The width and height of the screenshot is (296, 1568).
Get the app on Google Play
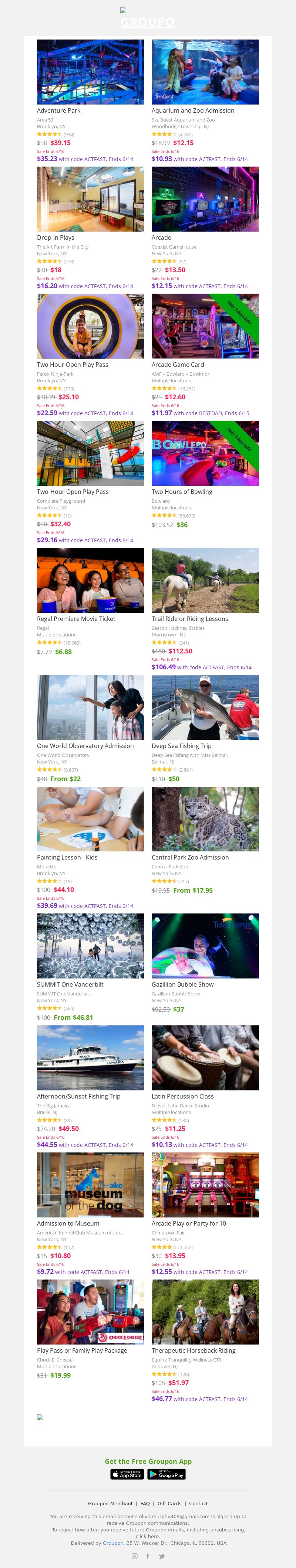tap(166, 1474)
